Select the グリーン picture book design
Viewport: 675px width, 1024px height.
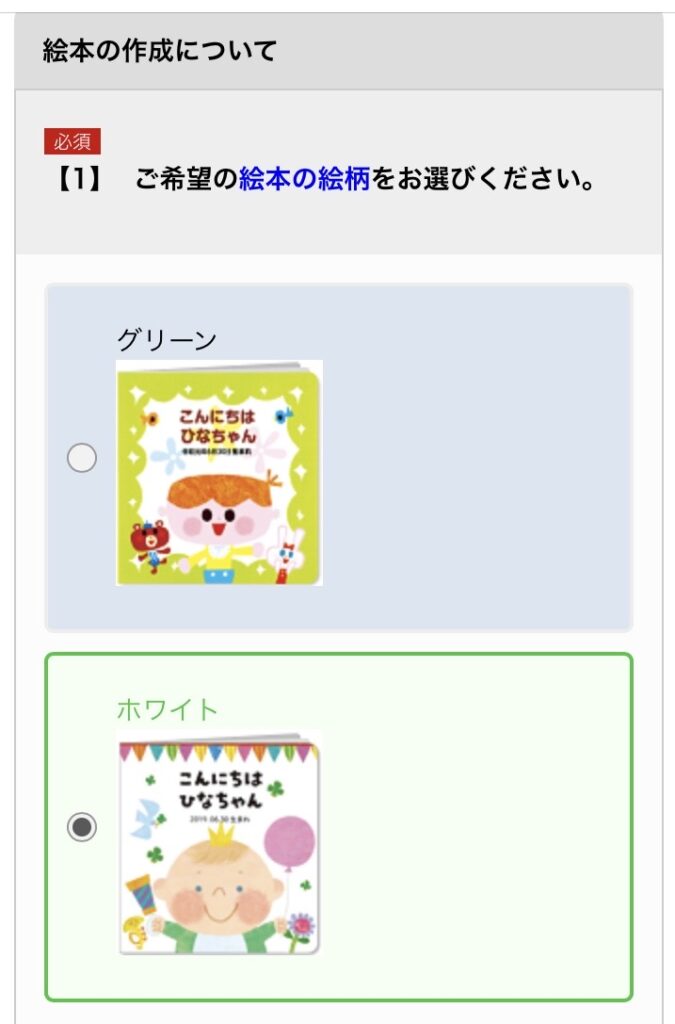click(82, 459)
